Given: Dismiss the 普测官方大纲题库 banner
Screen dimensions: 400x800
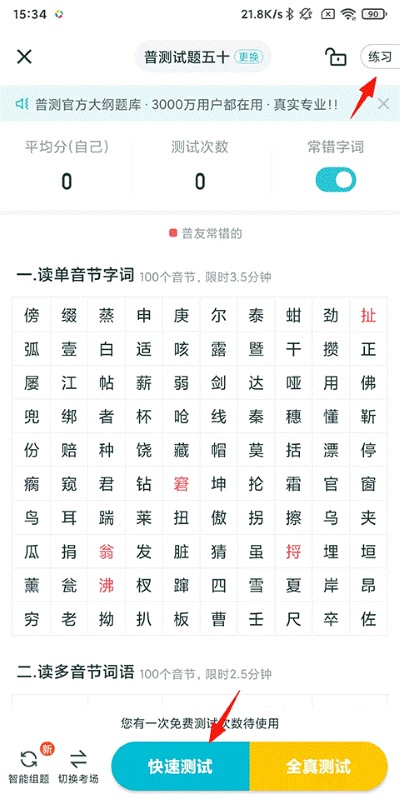Looking at the screenshot, I should point(383,105).
